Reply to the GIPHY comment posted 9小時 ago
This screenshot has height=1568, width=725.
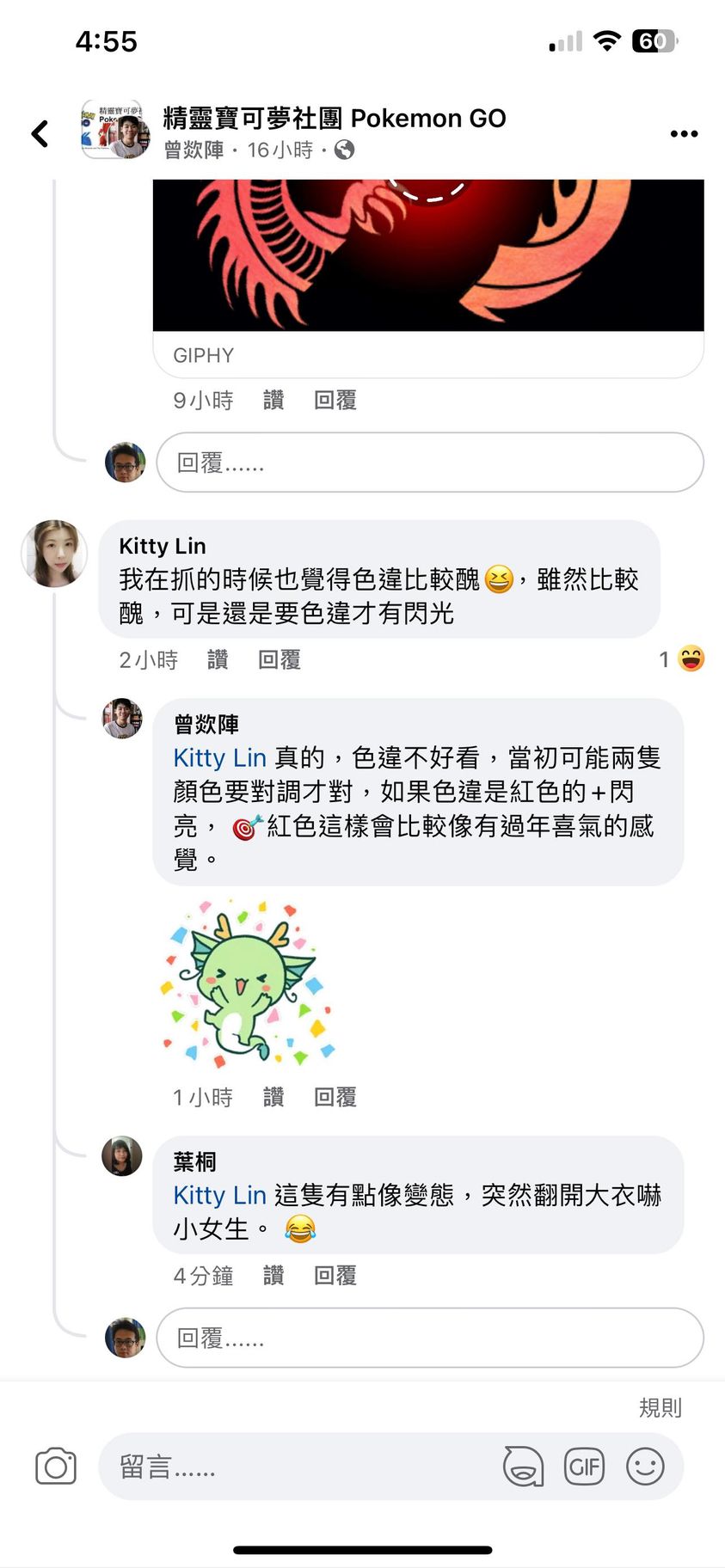tap(335, 401)
